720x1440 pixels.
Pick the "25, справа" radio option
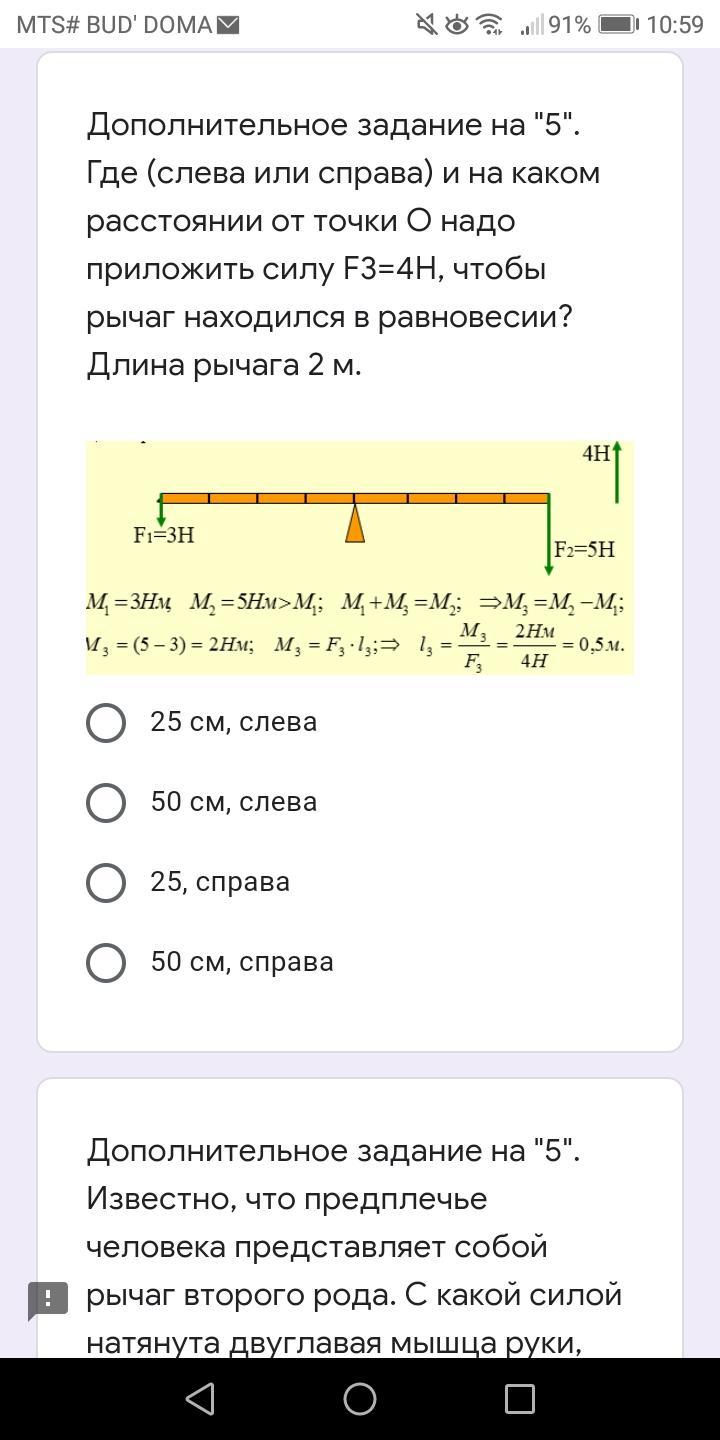106,882
